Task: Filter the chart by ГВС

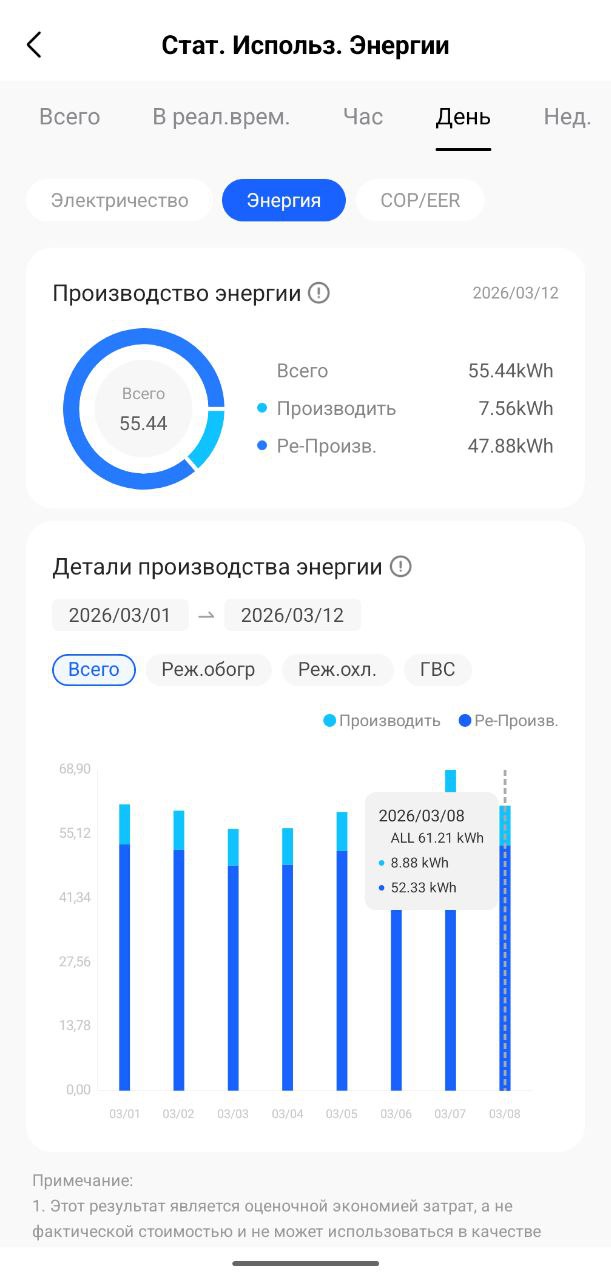Action: 438,669
